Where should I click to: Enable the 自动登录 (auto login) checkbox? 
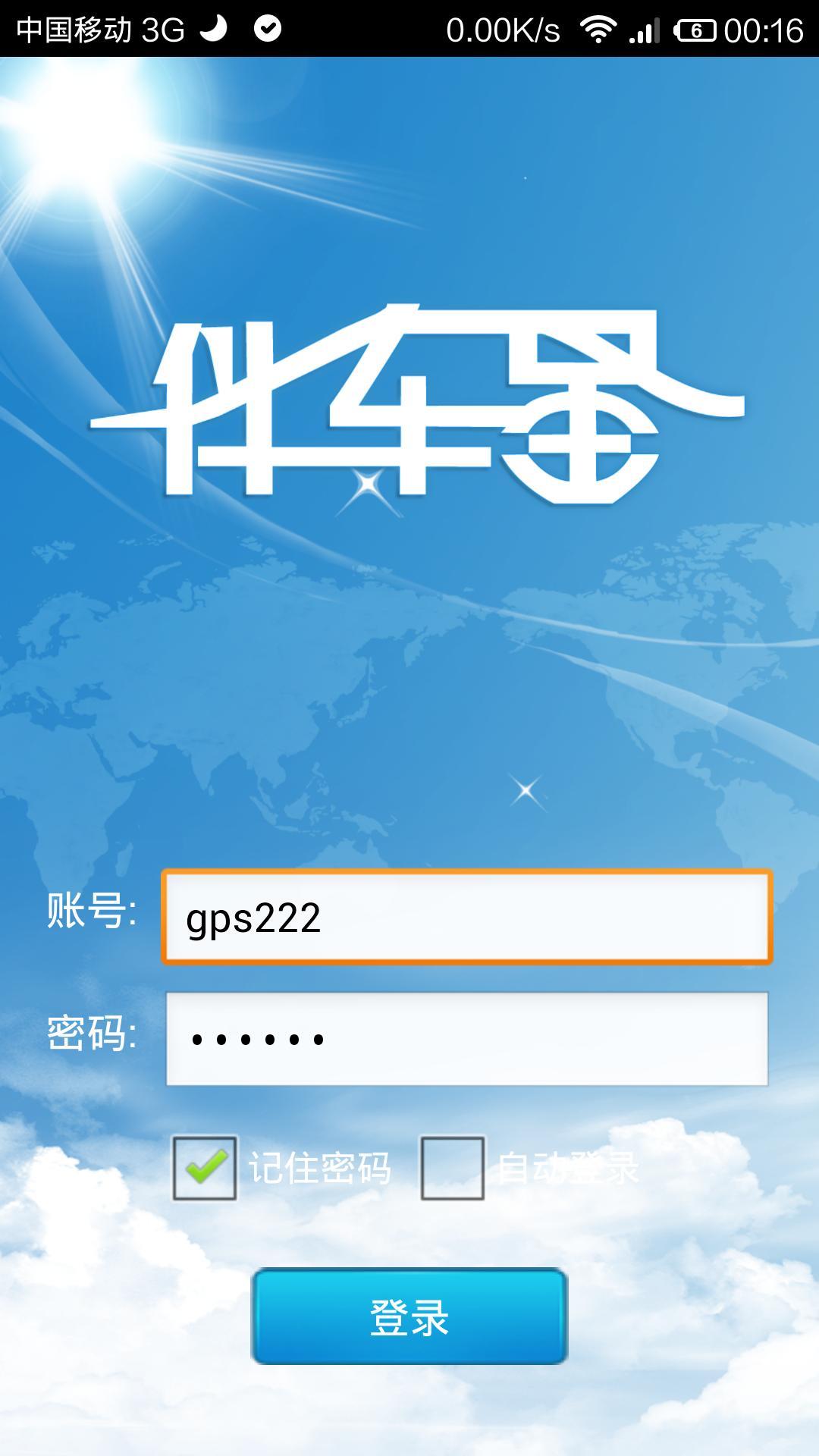coord(453,1168)
